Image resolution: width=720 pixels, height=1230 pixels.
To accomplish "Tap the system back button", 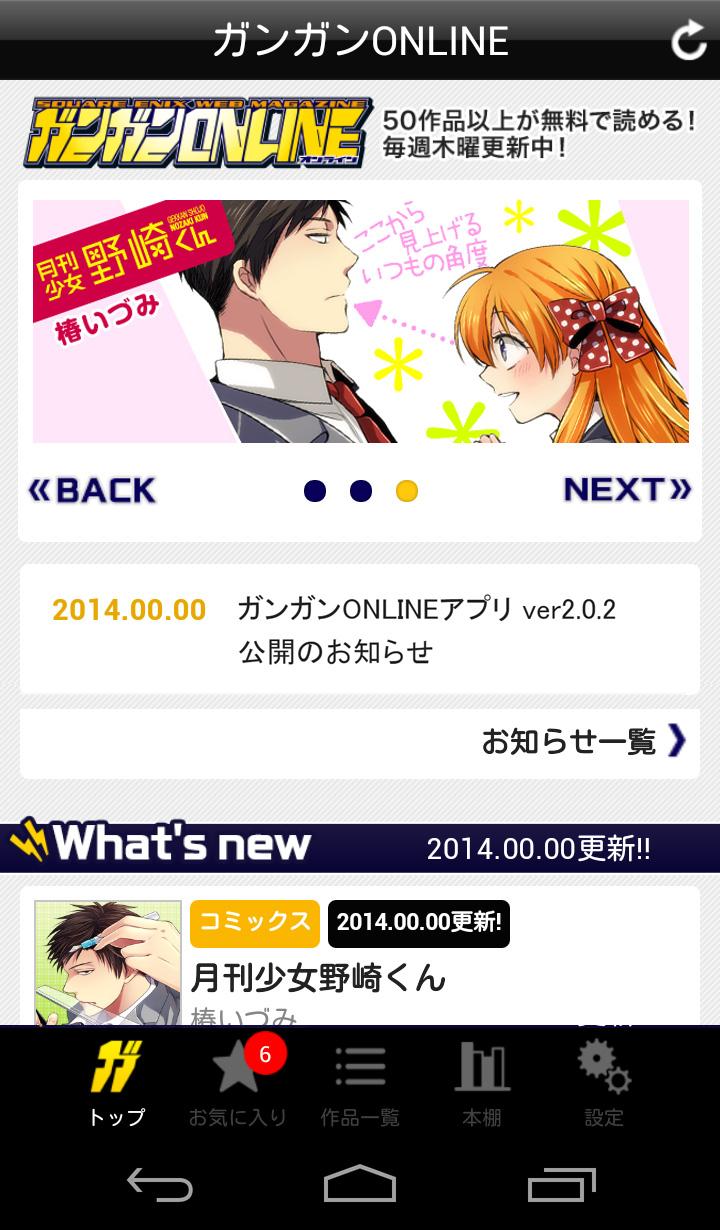I will (x=160, y=1186).
